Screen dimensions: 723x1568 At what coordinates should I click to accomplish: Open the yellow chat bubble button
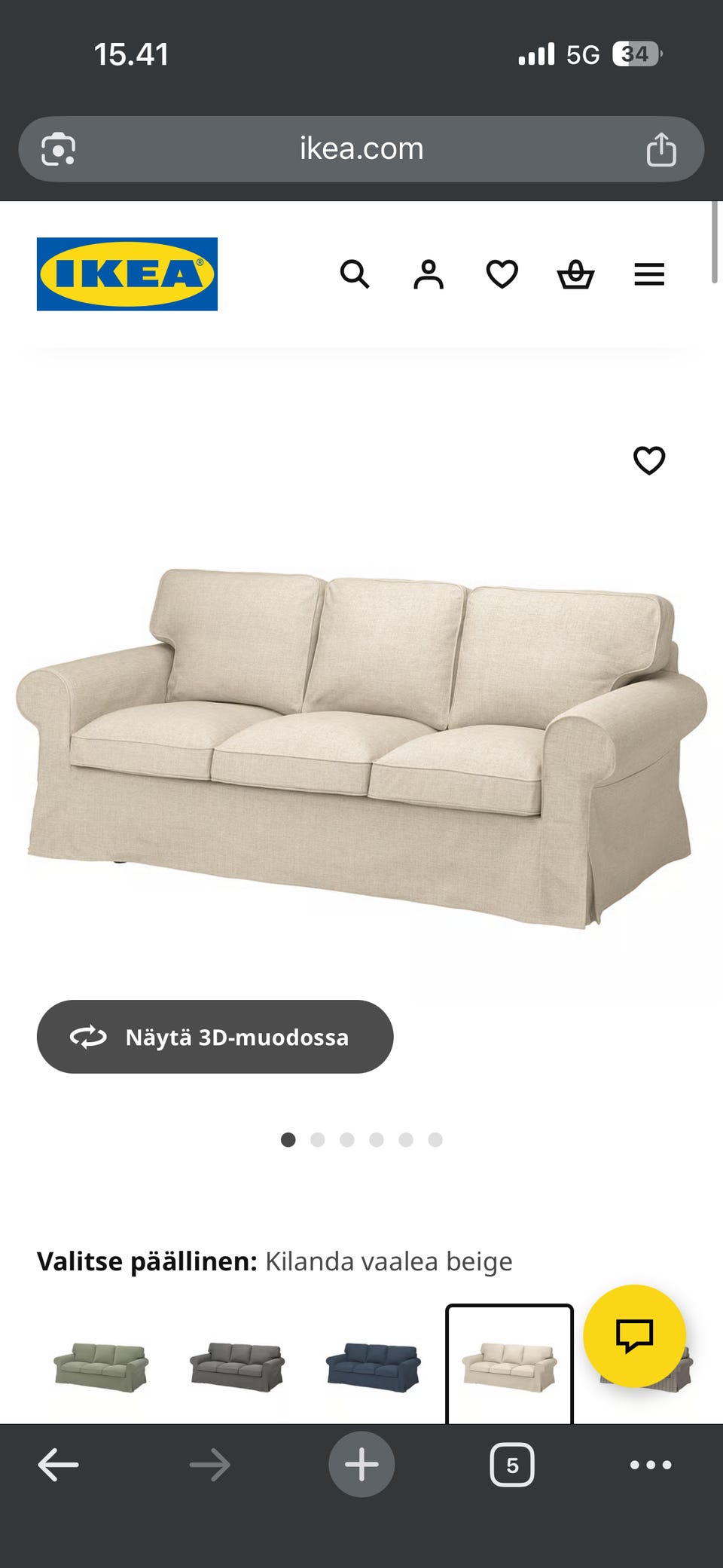coord(634,1336)
